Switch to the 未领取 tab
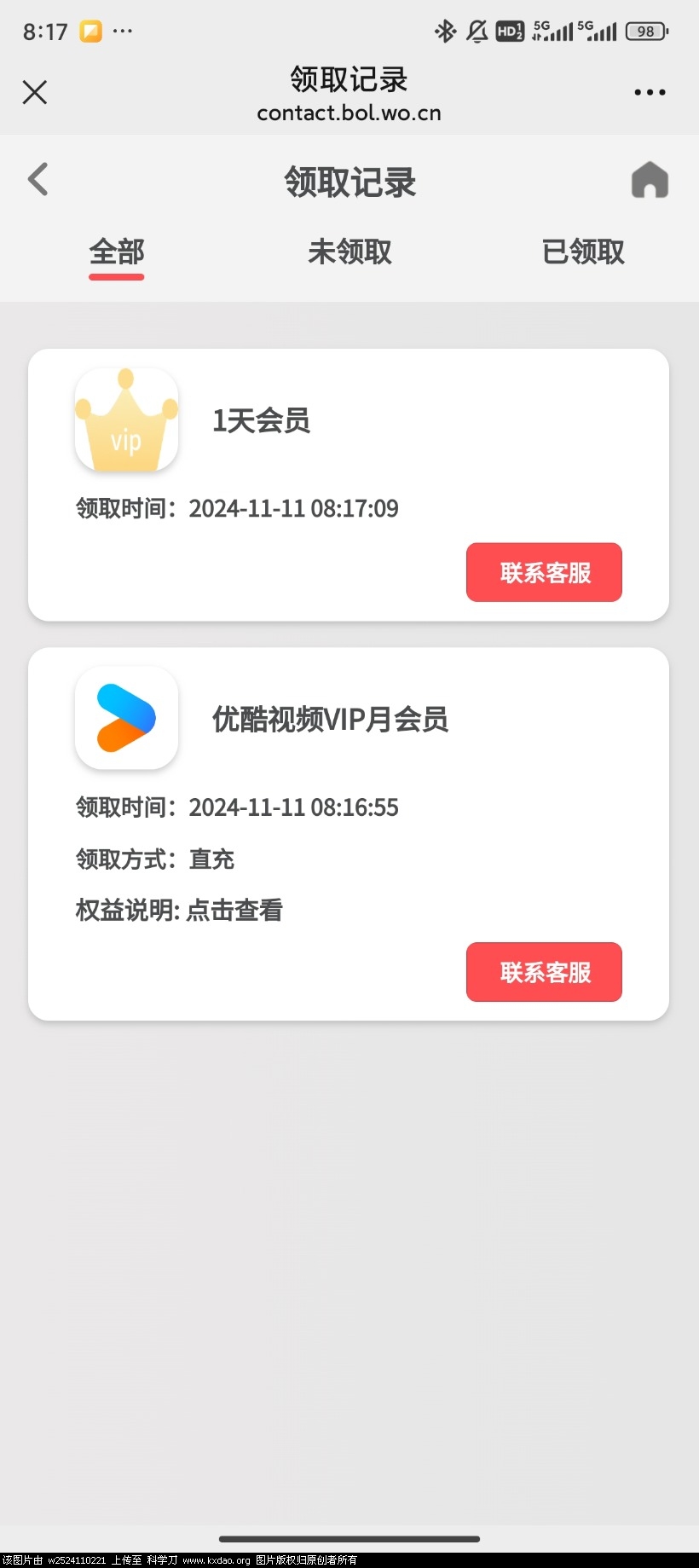The image size is (699, 1568). [349, 252]
